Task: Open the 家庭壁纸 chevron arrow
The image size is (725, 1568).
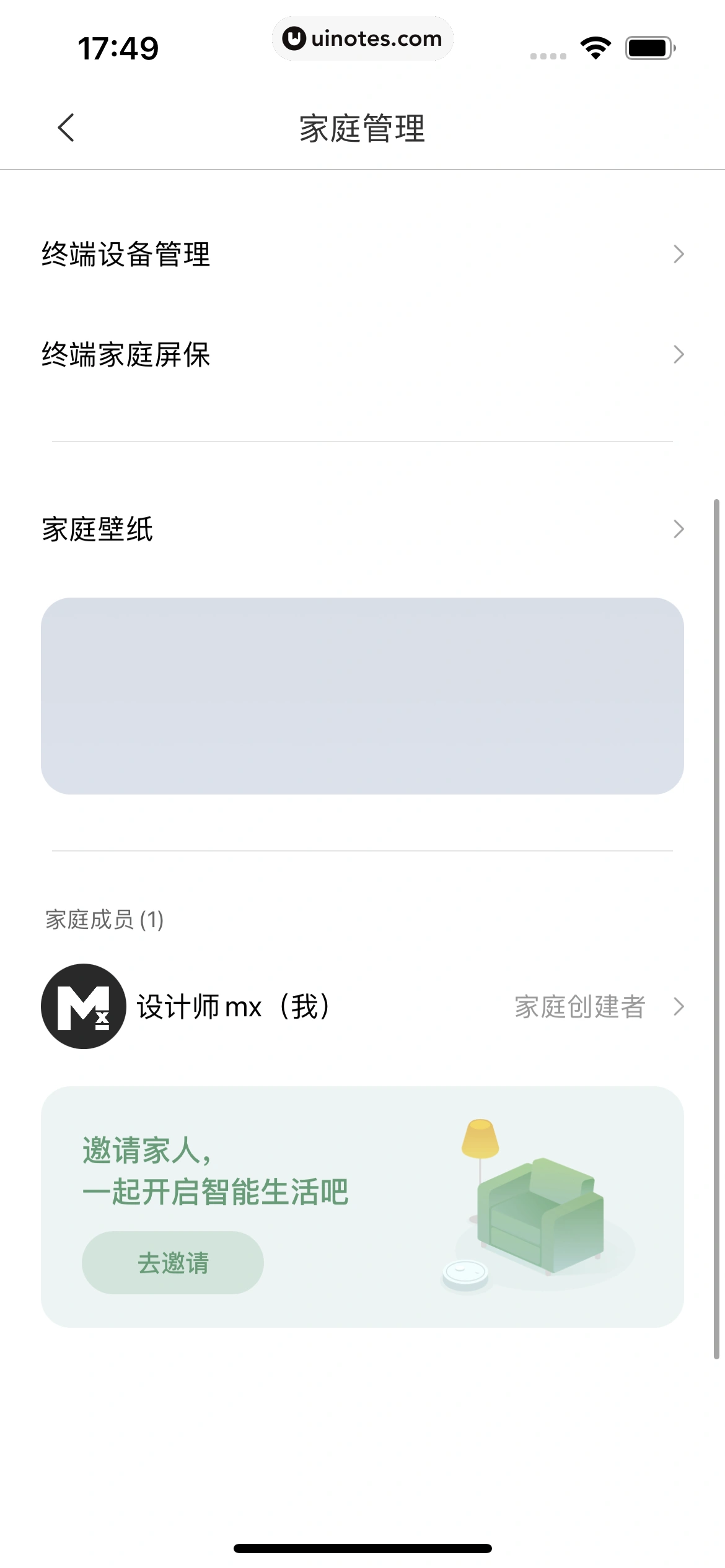Action: click(x=680, y=529)
